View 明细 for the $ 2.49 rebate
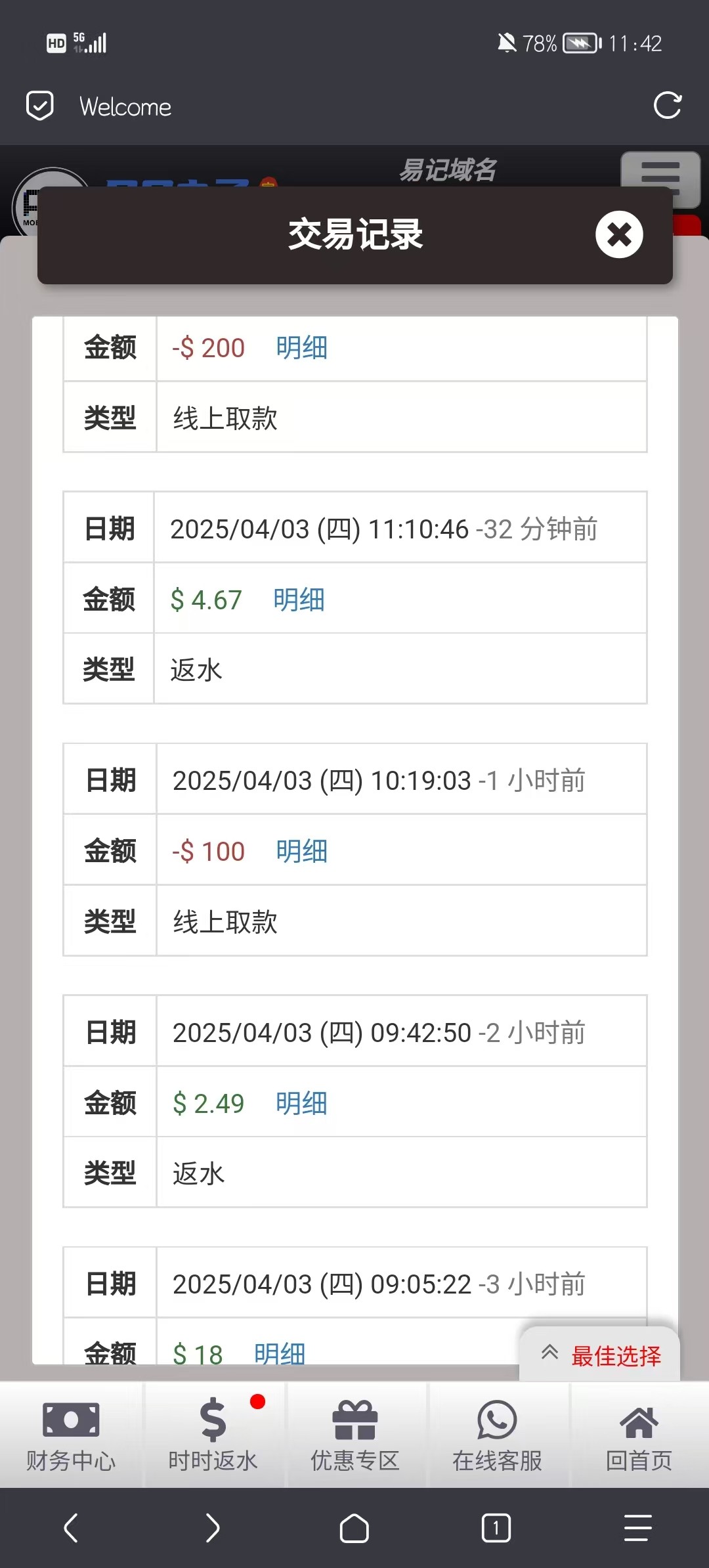 (301, 1103)
